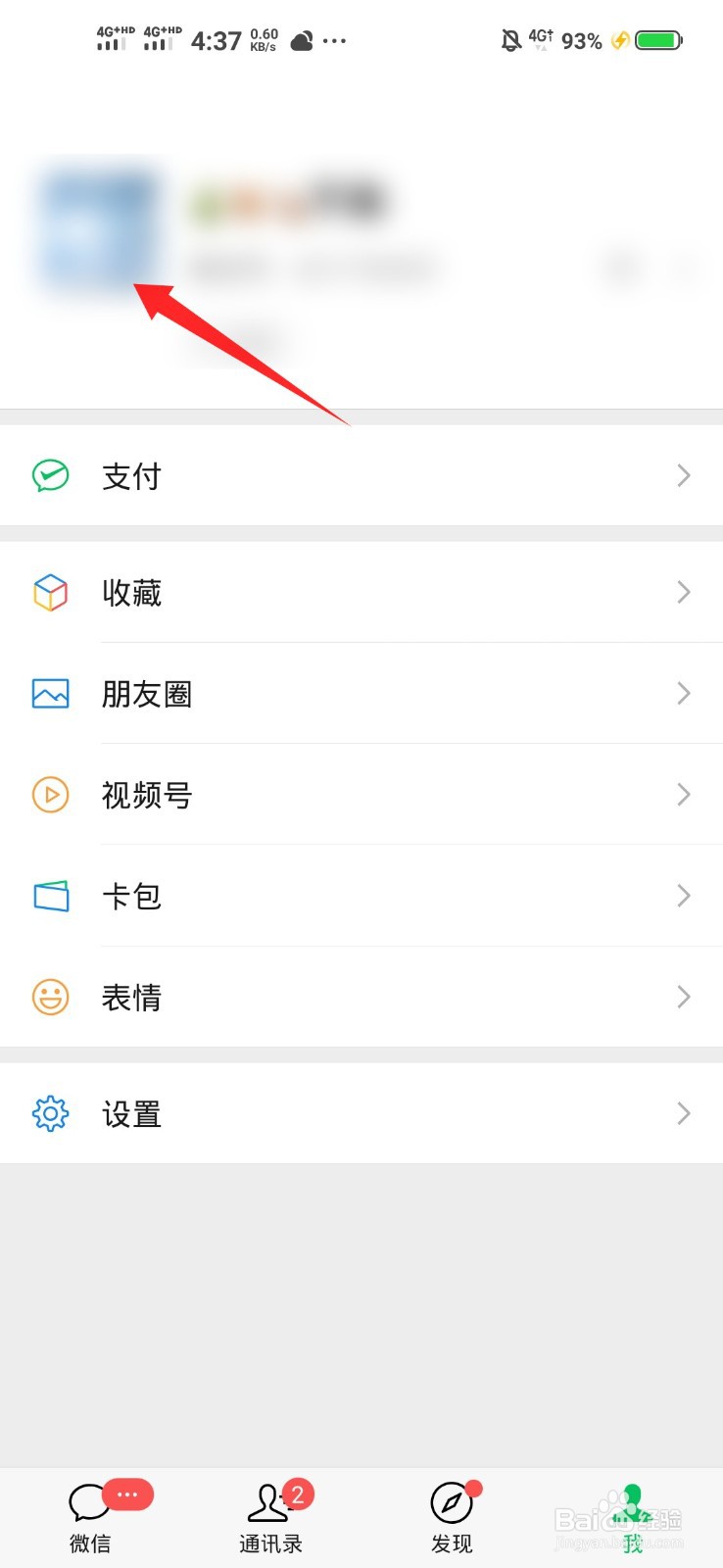Click the Favorites (收藏) box icon
The height and width of the screenshot is (1568, 723).
(x=50, y=592)
